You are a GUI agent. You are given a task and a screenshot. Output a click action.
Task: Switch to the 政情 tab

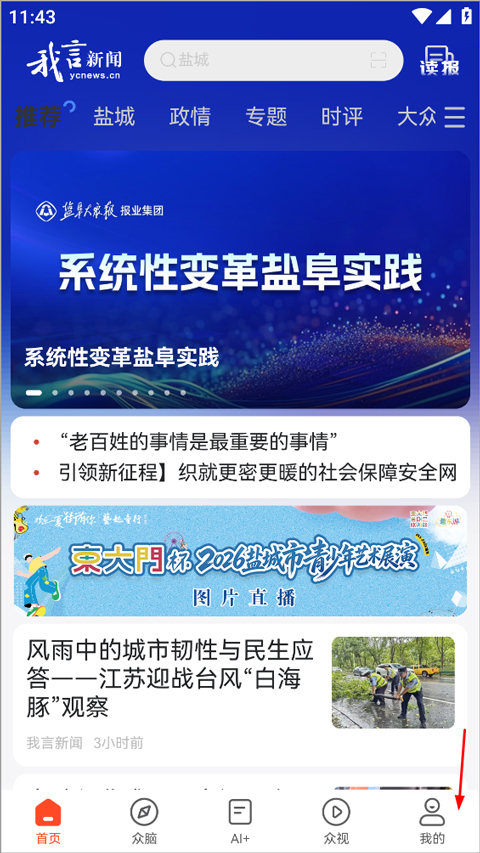[x=190, y=116]
